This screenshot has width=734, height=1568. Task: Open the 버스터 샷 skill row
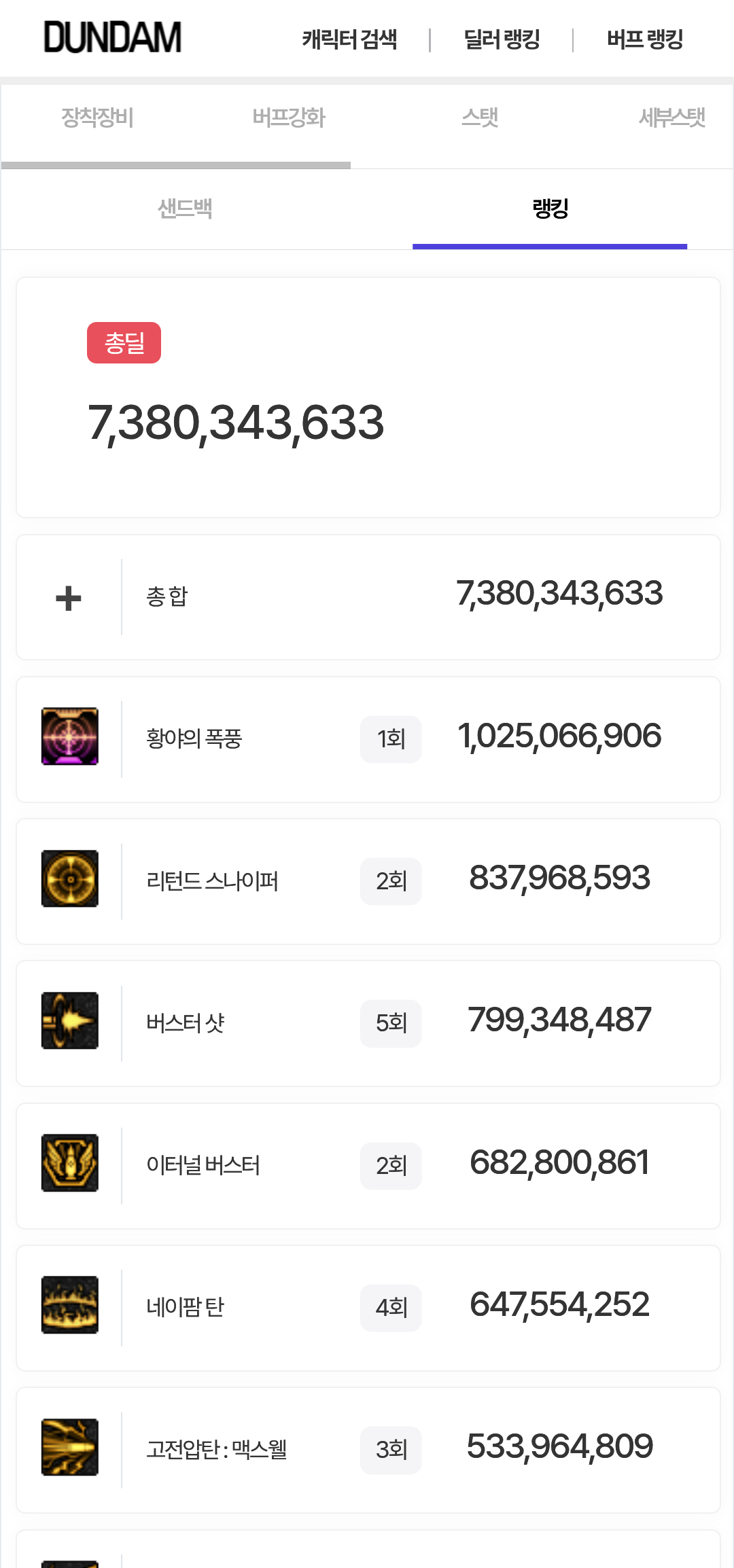tap(368, 1023)
